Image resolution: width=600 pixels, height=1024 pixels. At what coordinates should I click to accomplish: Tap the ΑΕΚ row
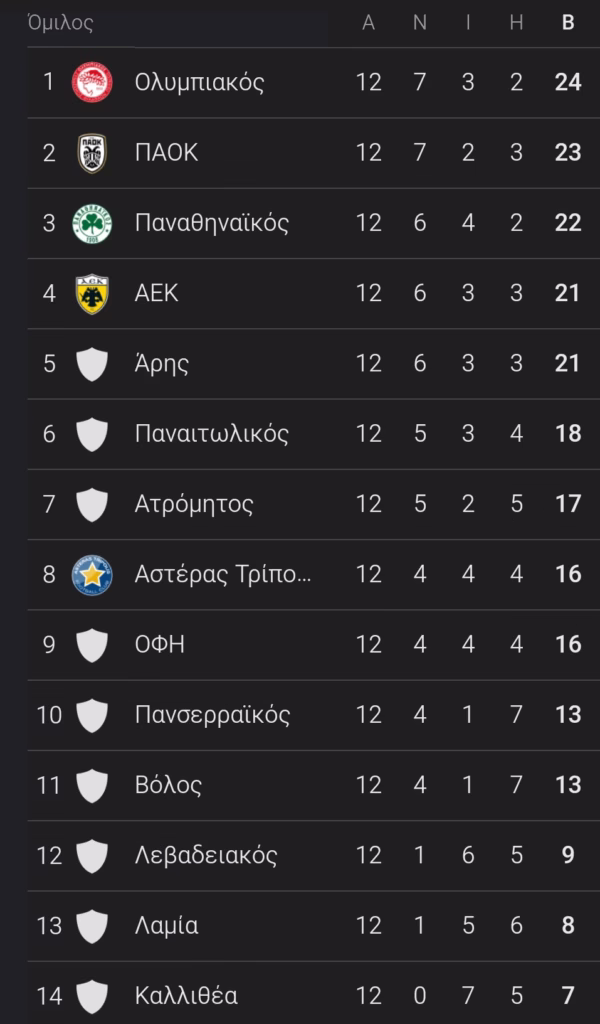point(157,293)
